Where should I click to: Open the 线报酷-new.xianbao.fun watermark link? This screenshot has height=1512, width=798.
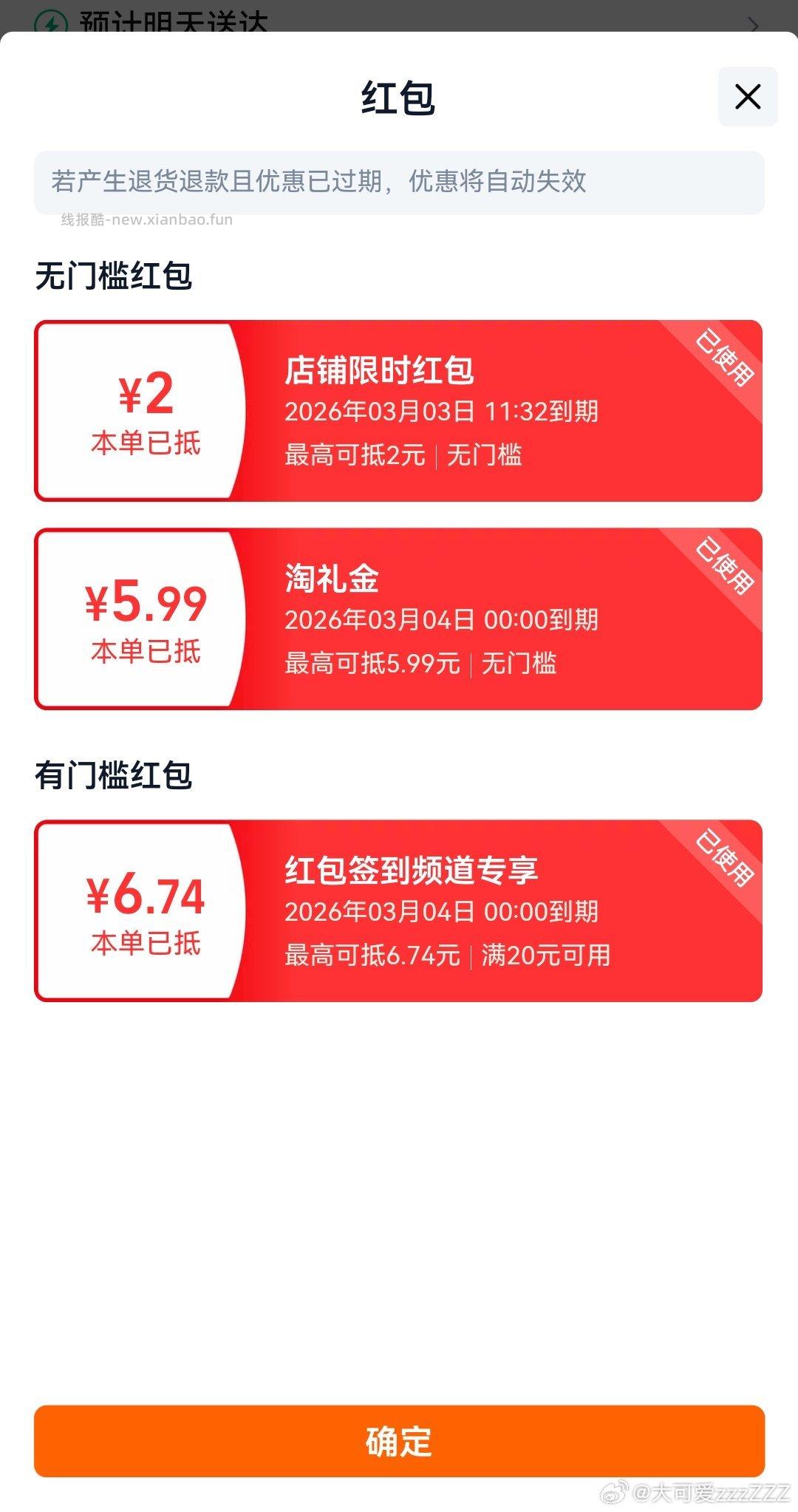click(145, 219)
